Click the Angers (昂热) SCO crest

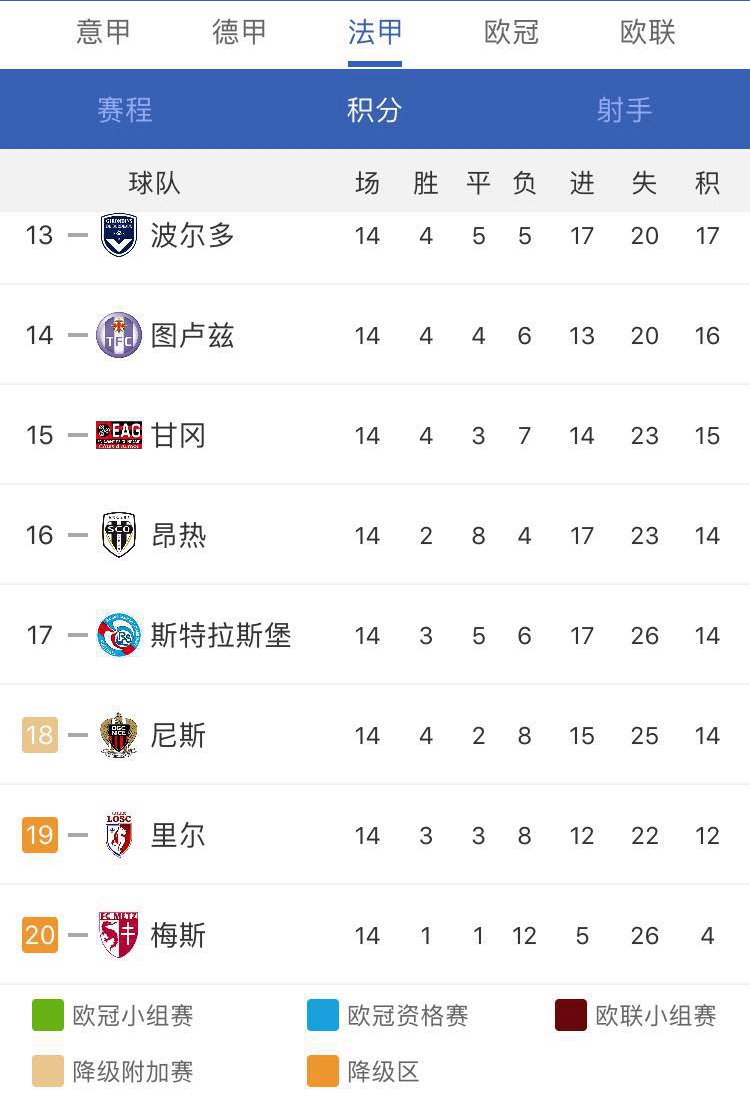(118, 535)
